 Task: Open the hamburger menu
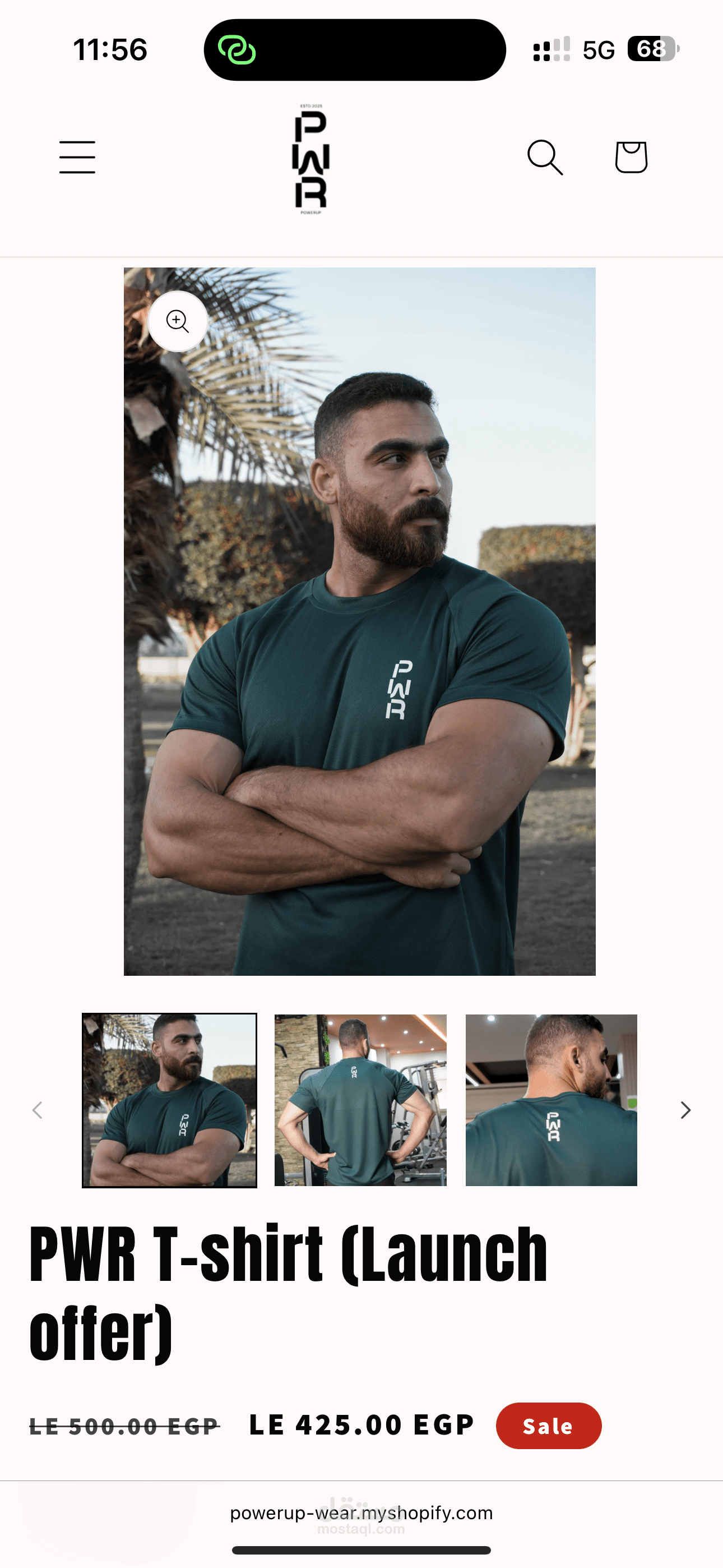point(77,157)
